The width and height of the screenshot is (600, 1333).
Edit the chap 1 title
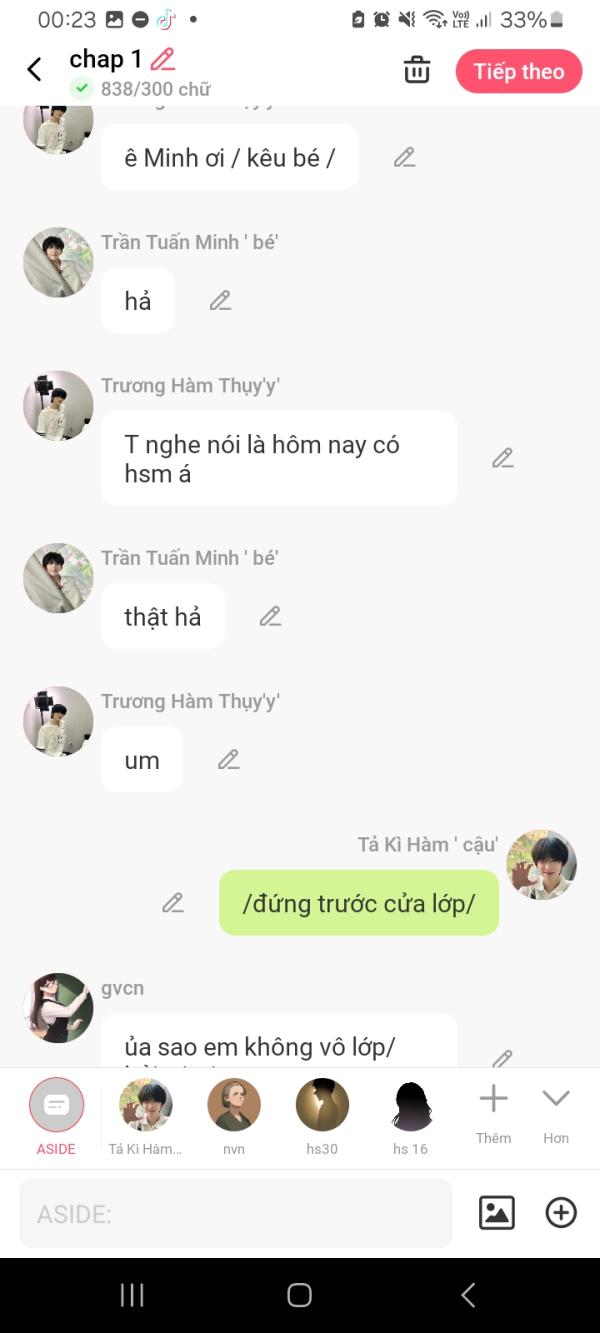point(162,59)
